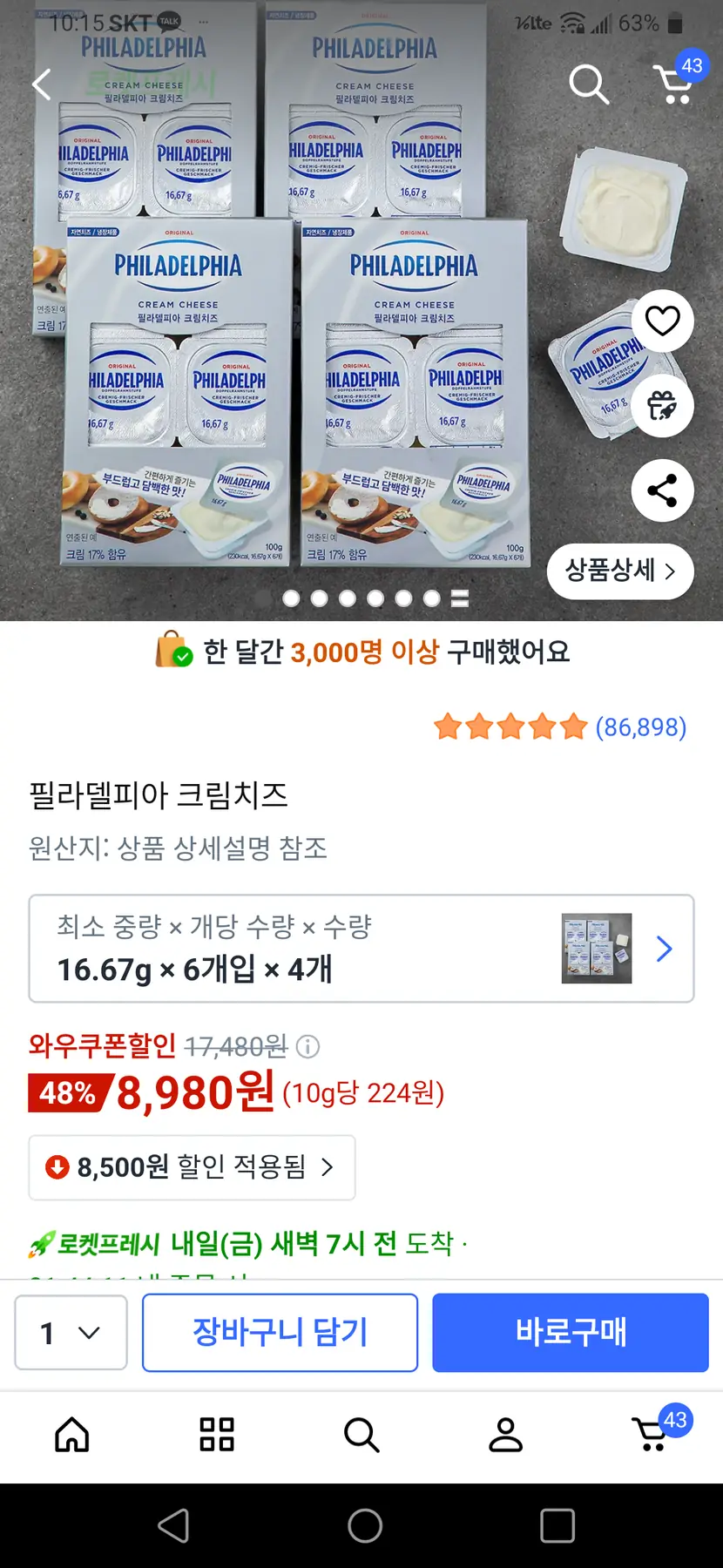
Task: Open the bottom navigation cart tab
Action: pyautogui.click(x=652, y=1435)
